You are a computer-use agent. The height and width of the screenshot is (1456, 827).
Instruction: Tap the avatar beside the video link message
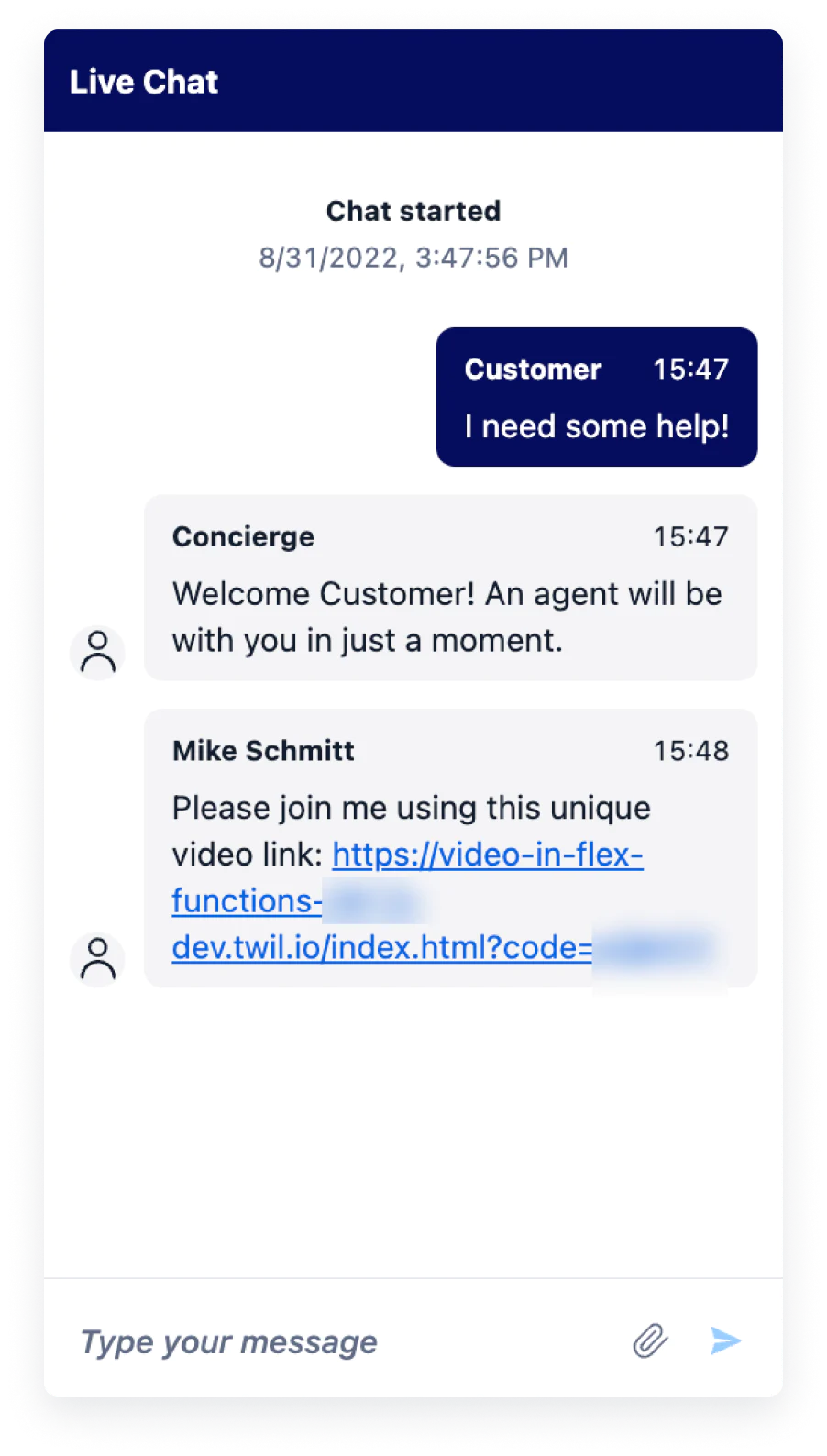97,958
